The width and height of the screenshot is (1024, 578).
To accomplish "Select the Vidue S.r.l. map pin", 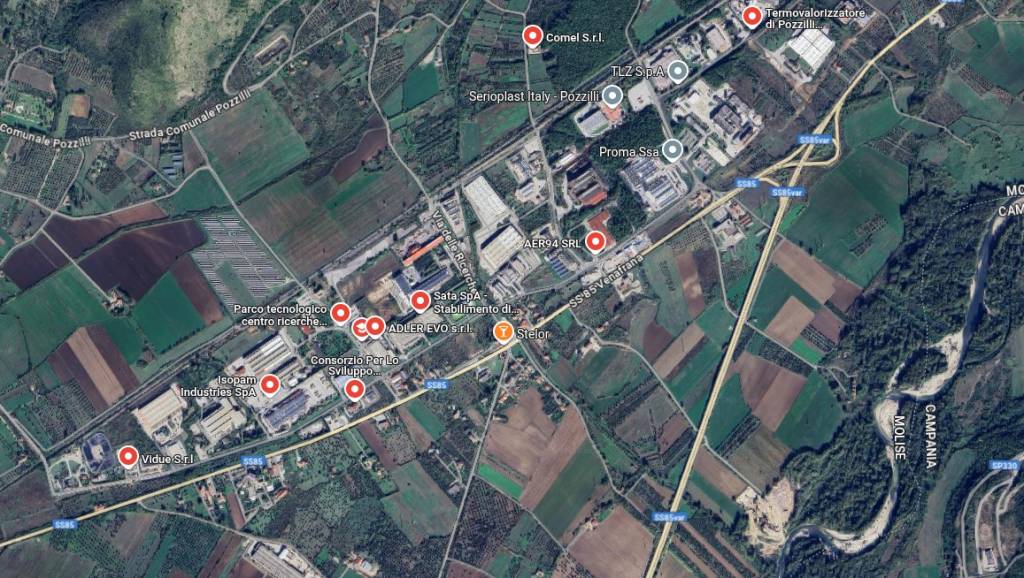I will pyautogui.click(x=128, y=456).
